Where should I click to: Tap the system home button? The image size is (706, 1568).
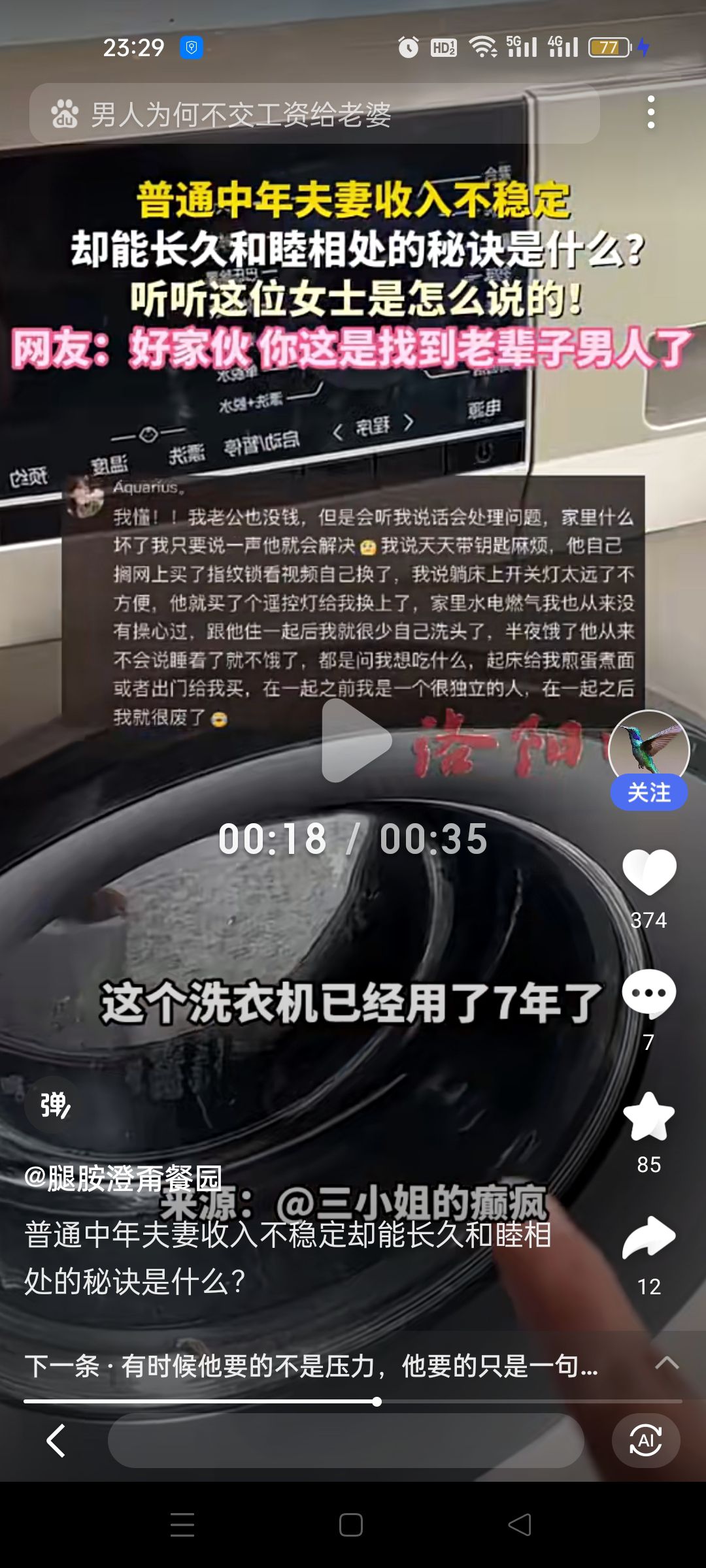click(x=351, y=1525)
